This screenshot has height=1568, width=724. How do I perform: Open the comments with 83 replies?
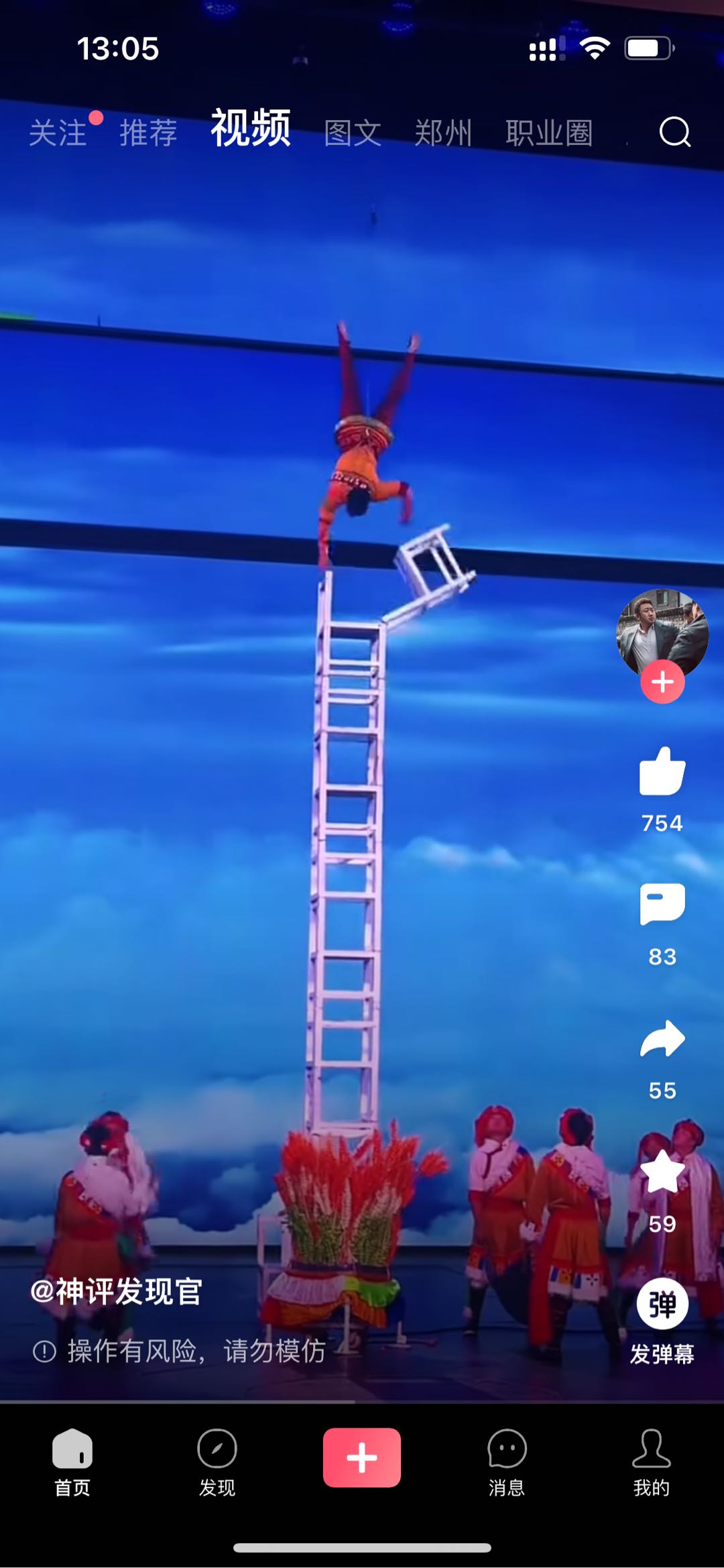pos(662,904)
